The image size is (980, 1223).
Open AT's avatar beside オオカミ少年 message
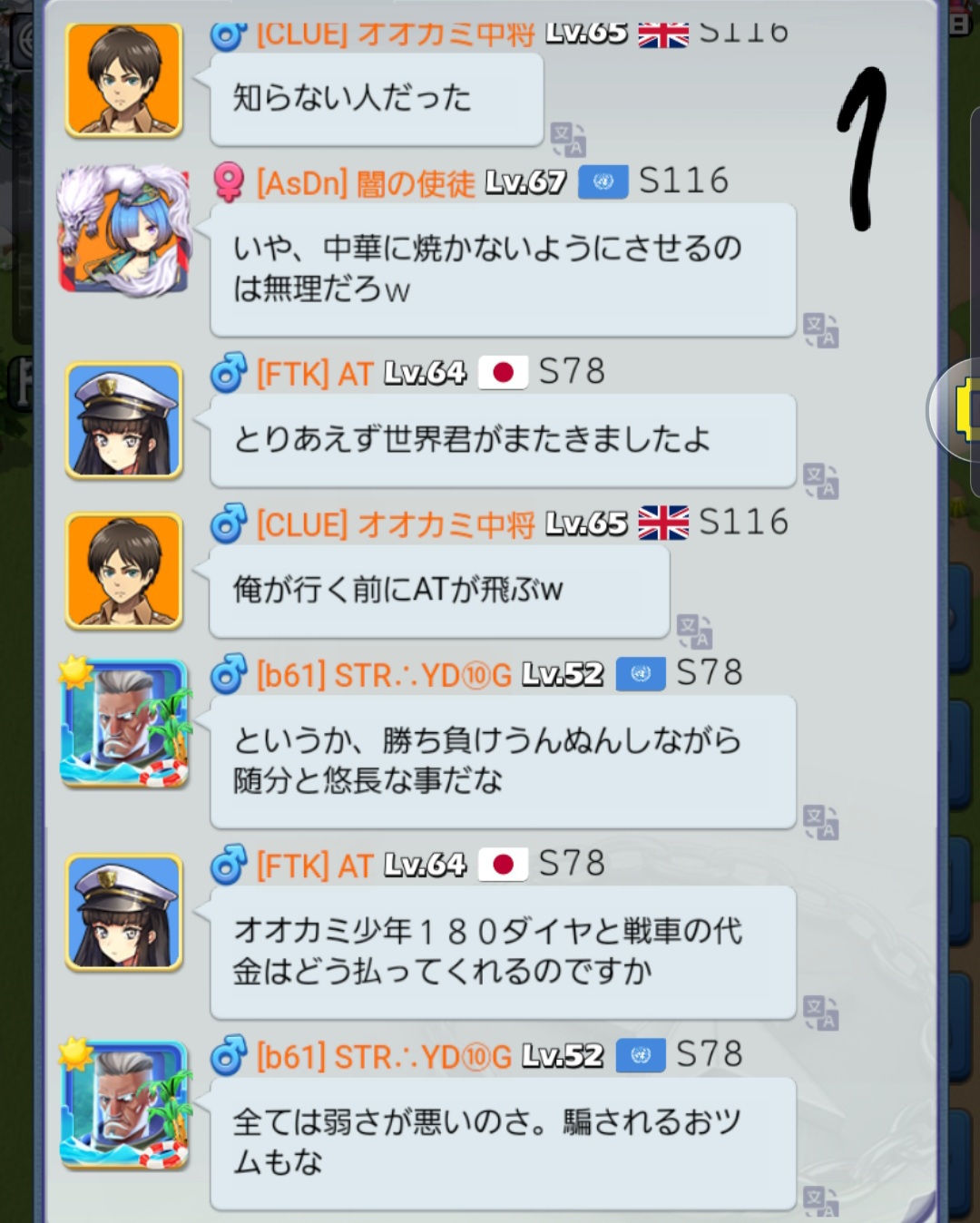point(124,913)
